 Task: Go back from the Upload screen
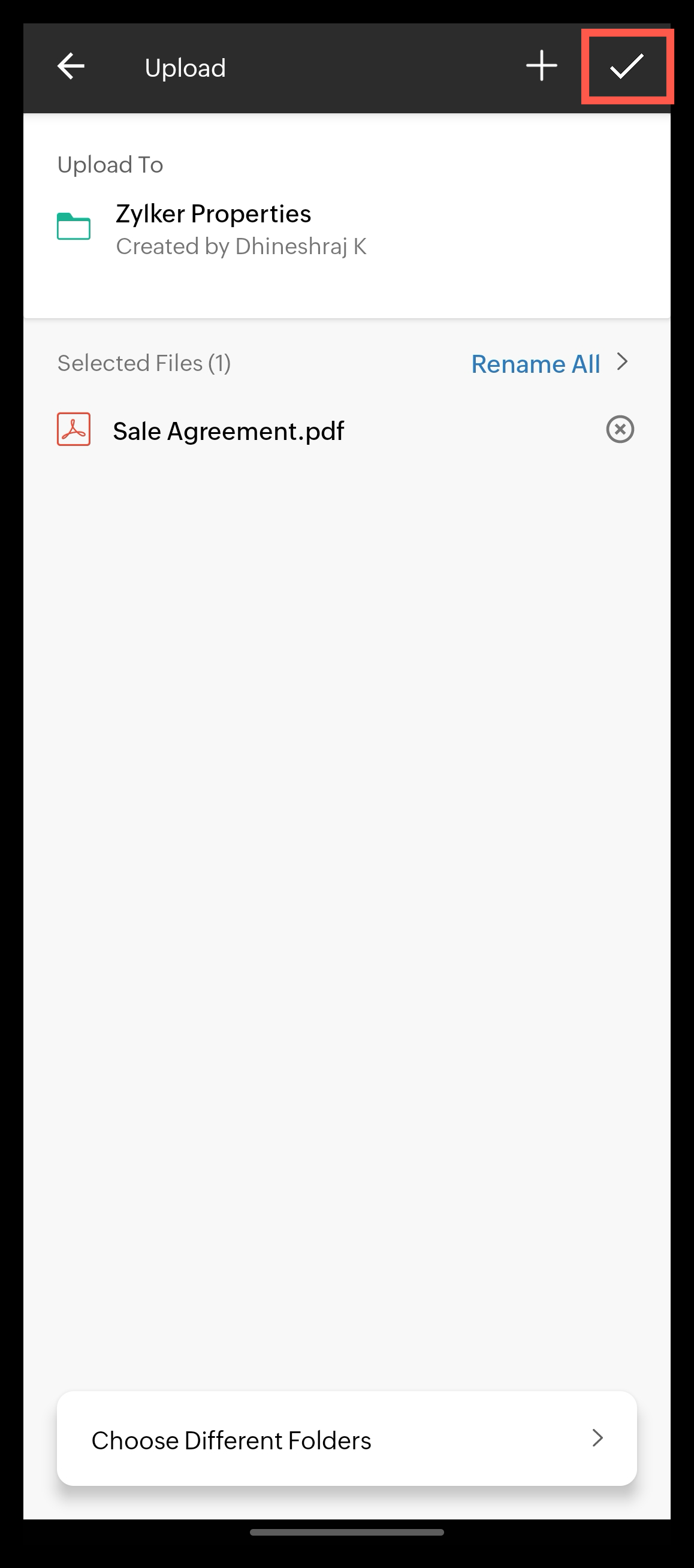coord(71,67)
